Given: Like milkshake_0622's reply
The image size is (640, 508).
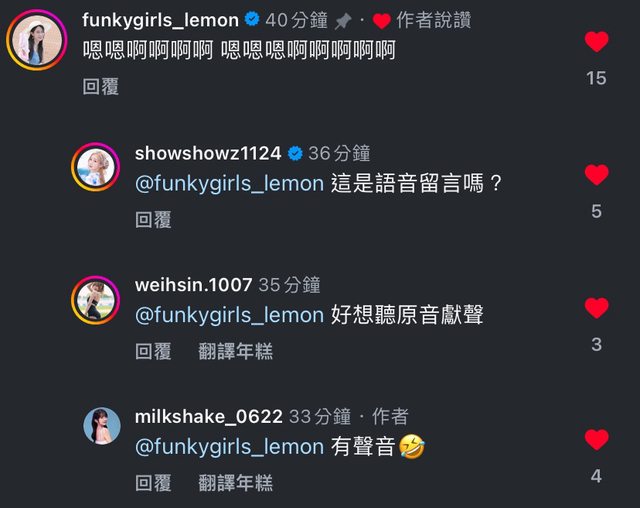Looking at the screenshot, I should point(596,440).
